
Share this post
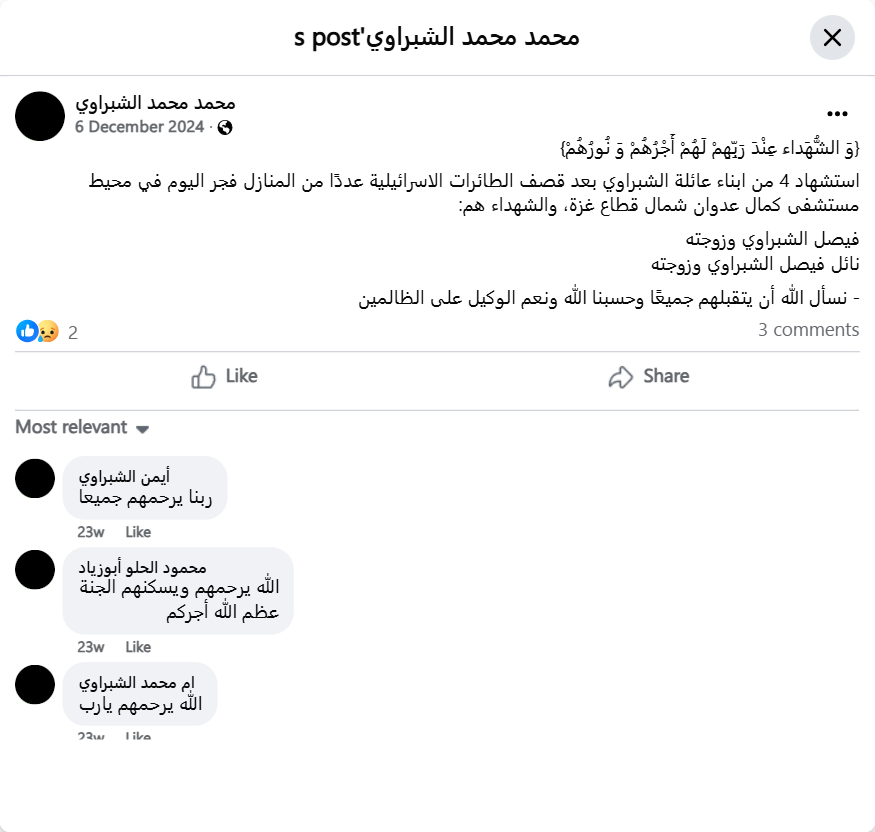pyautogui.click(x=648, y=376)
